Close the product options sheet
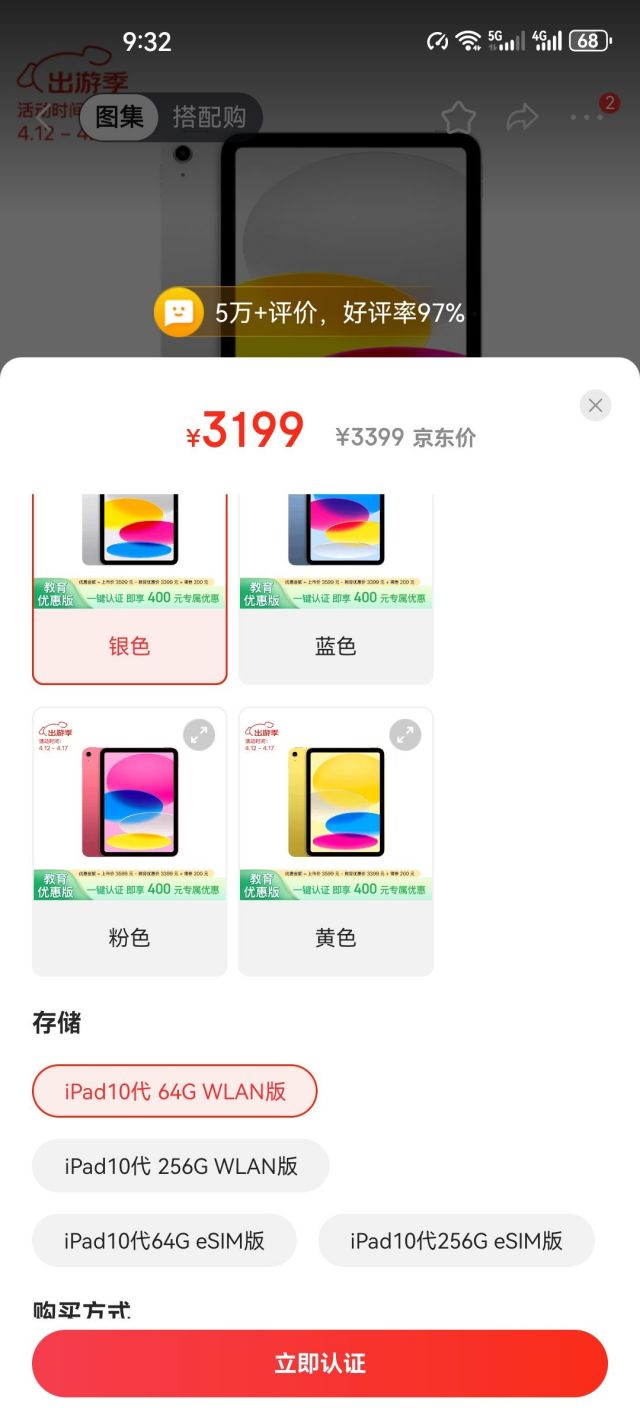This screenshot has width=640, height=1408. pos(595,405)
